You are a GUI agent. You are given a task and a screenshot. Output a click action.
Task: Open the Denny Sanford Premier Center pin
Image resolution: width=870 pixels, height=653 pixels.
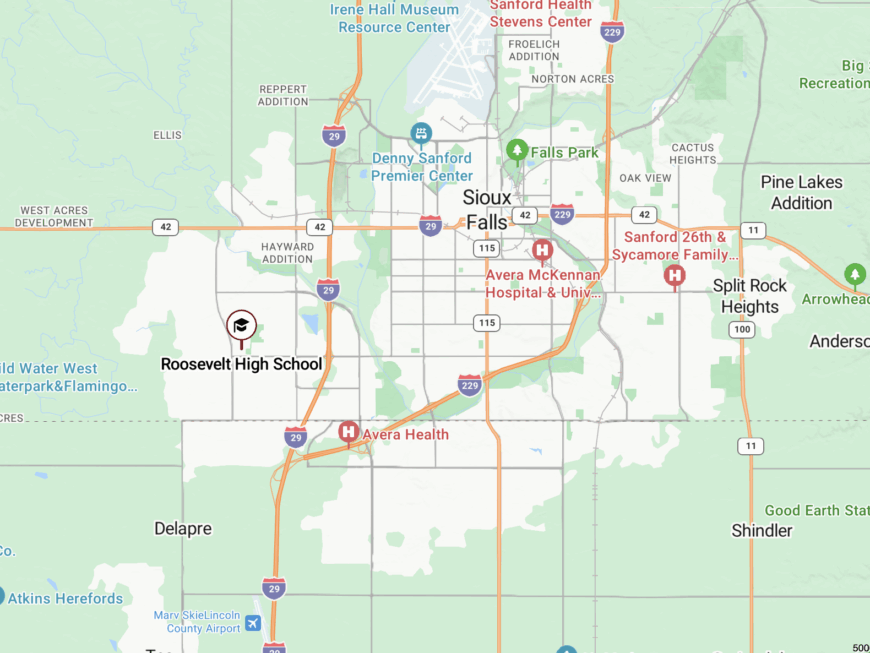[422, 133]
